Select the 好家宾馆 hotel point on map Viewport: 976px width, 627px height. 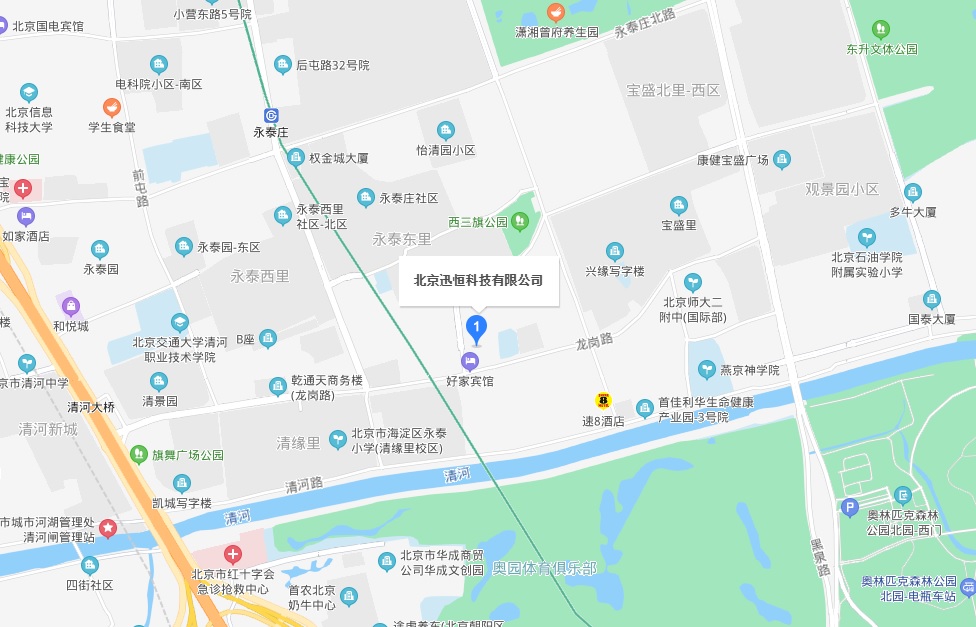click(x=469, y=361)
